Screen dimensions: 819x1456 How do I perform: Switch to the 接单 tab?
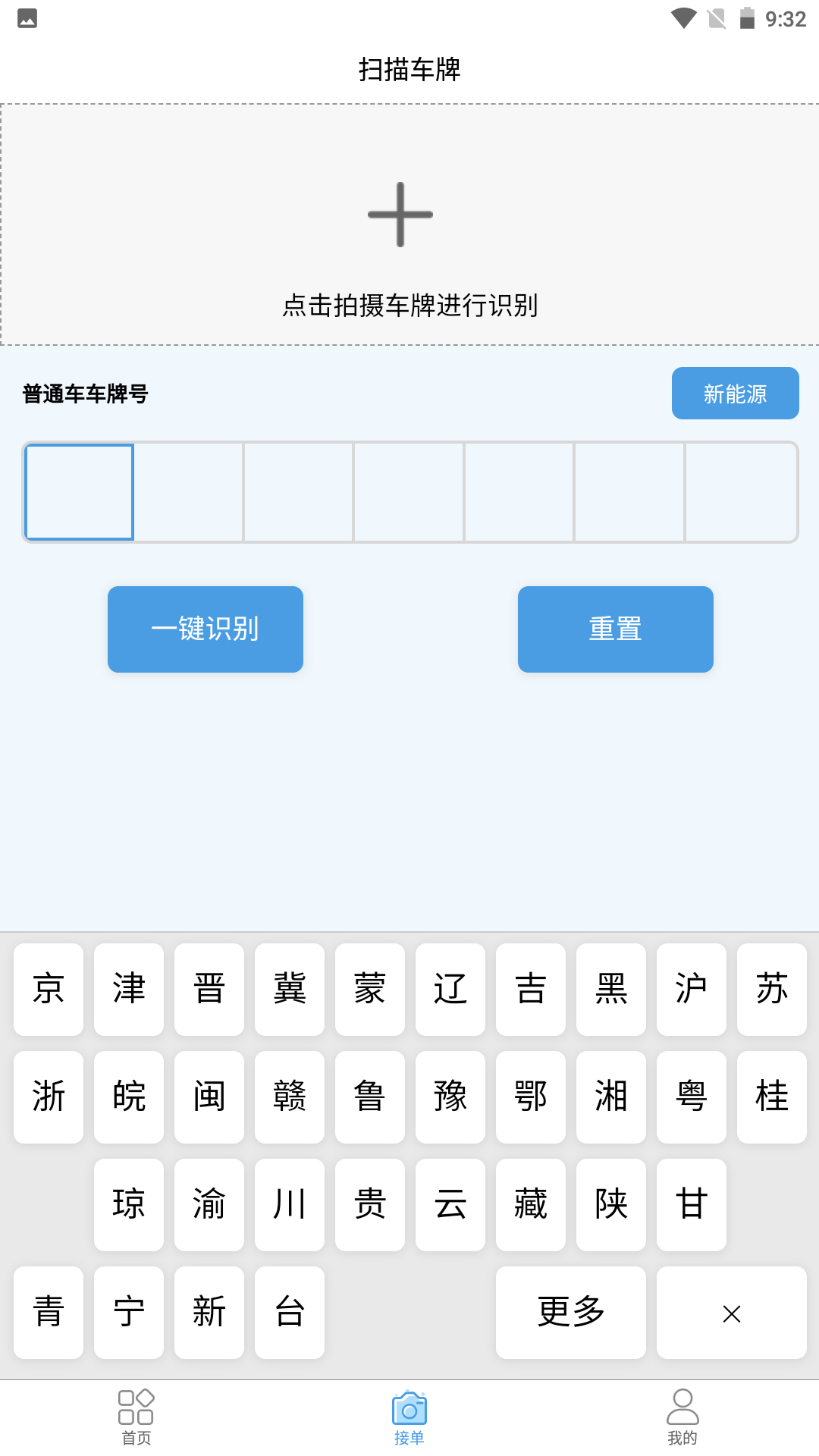(409, 1417)
